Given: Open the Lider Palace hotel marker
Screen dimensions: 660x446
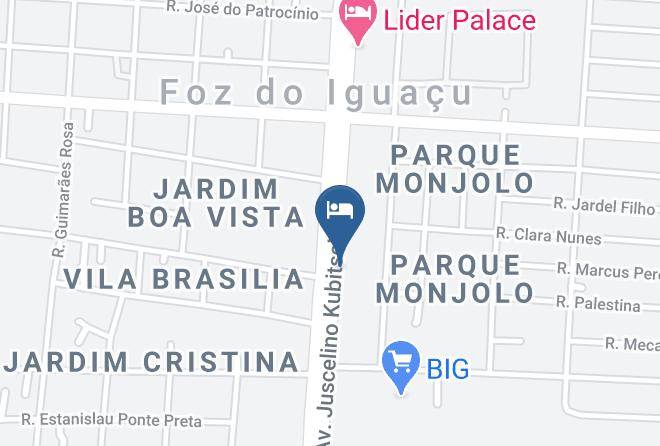Looking at the screenshot, I should 354,19.
